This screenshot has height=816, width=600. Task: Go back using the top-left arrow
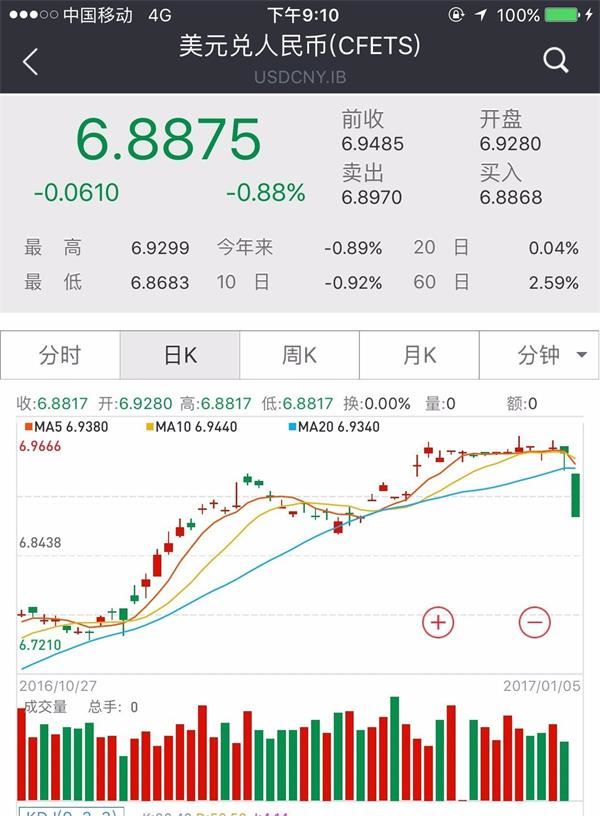pyautogui.click(x=30, y=62)
